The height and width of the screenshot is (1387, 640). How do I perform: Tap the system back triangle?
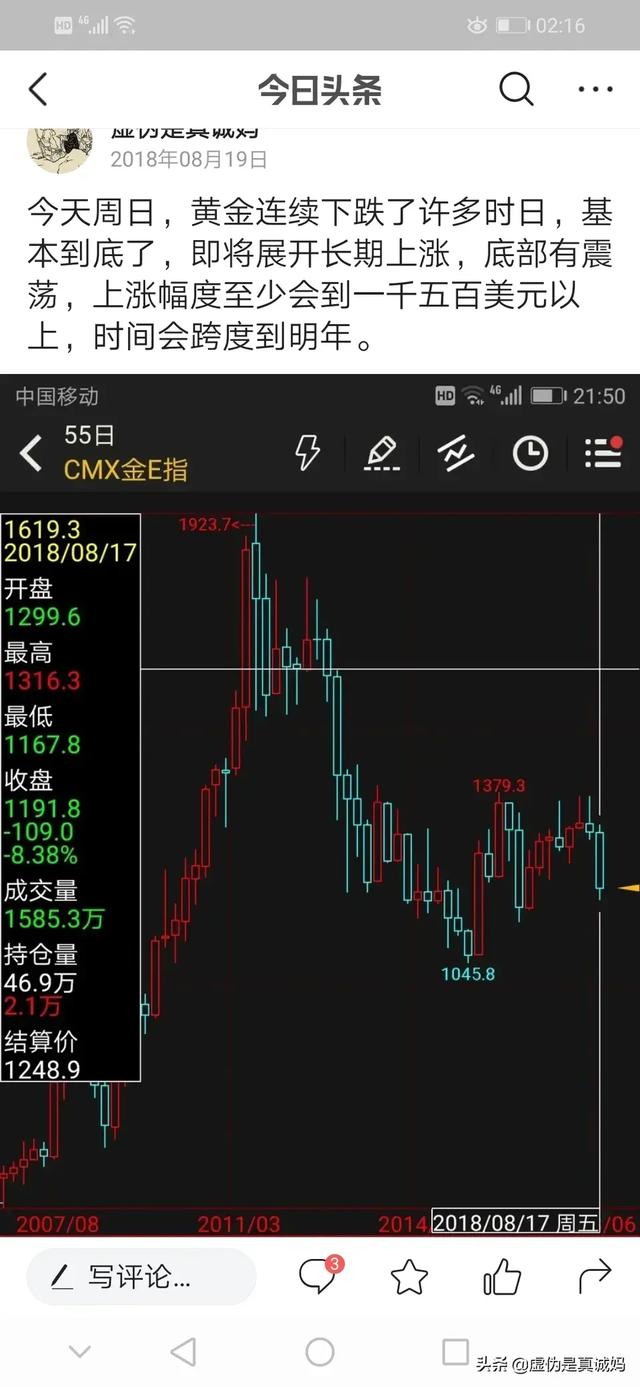(183, 1353)
